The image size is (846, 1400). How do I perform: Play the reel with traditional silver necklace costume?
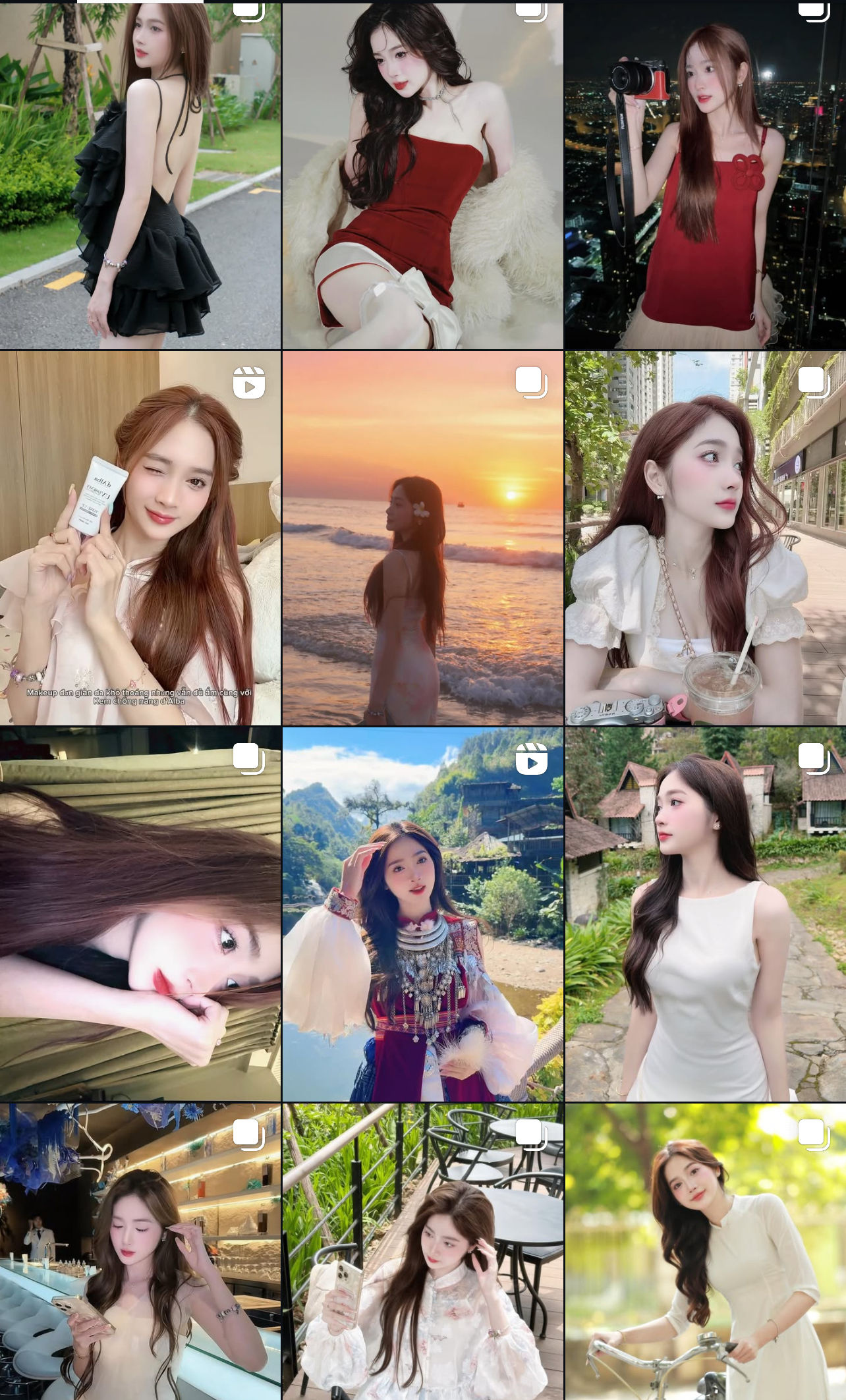(422, 914)
